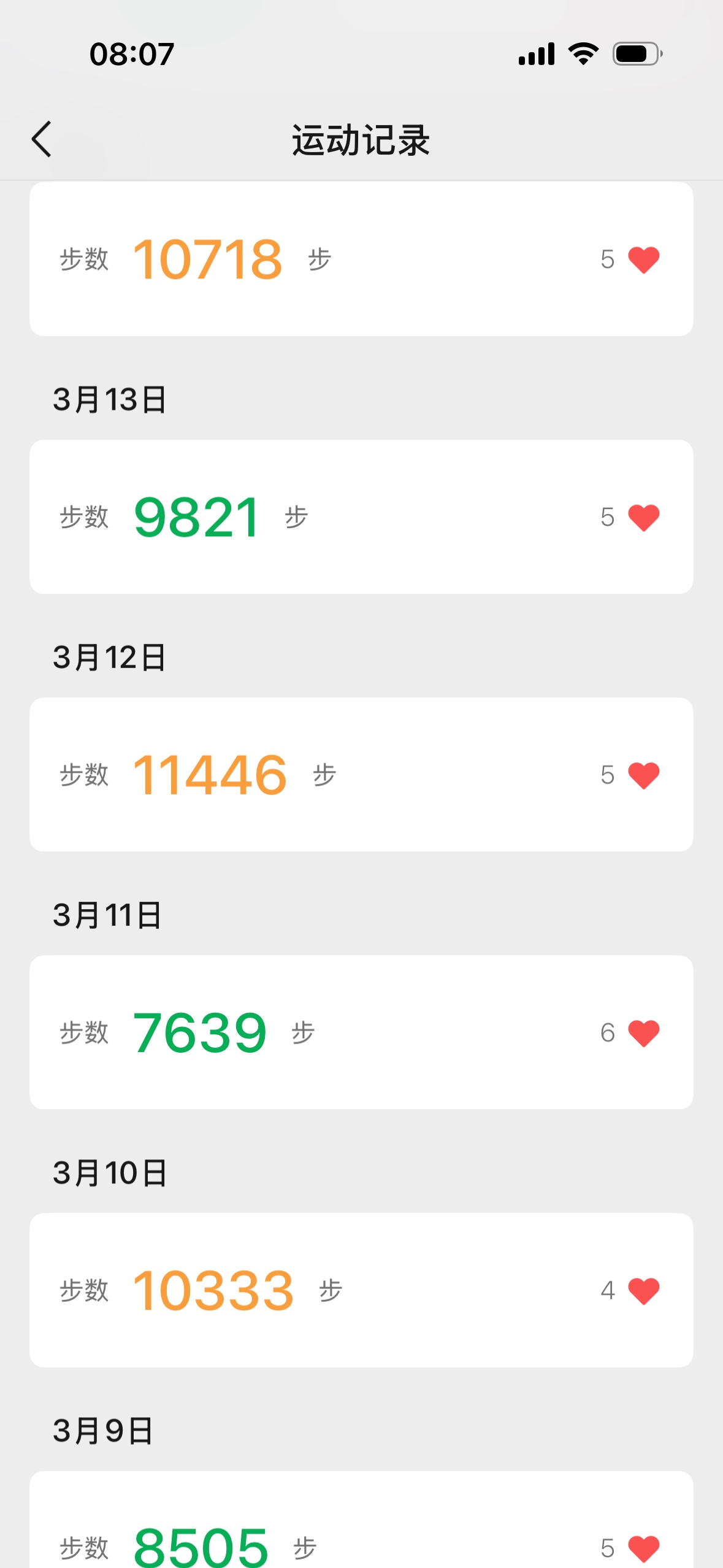Screen dimensions: 723x1568
Task: Tap the heart icon on the 10718 steps card
Action: coord(643,259)
